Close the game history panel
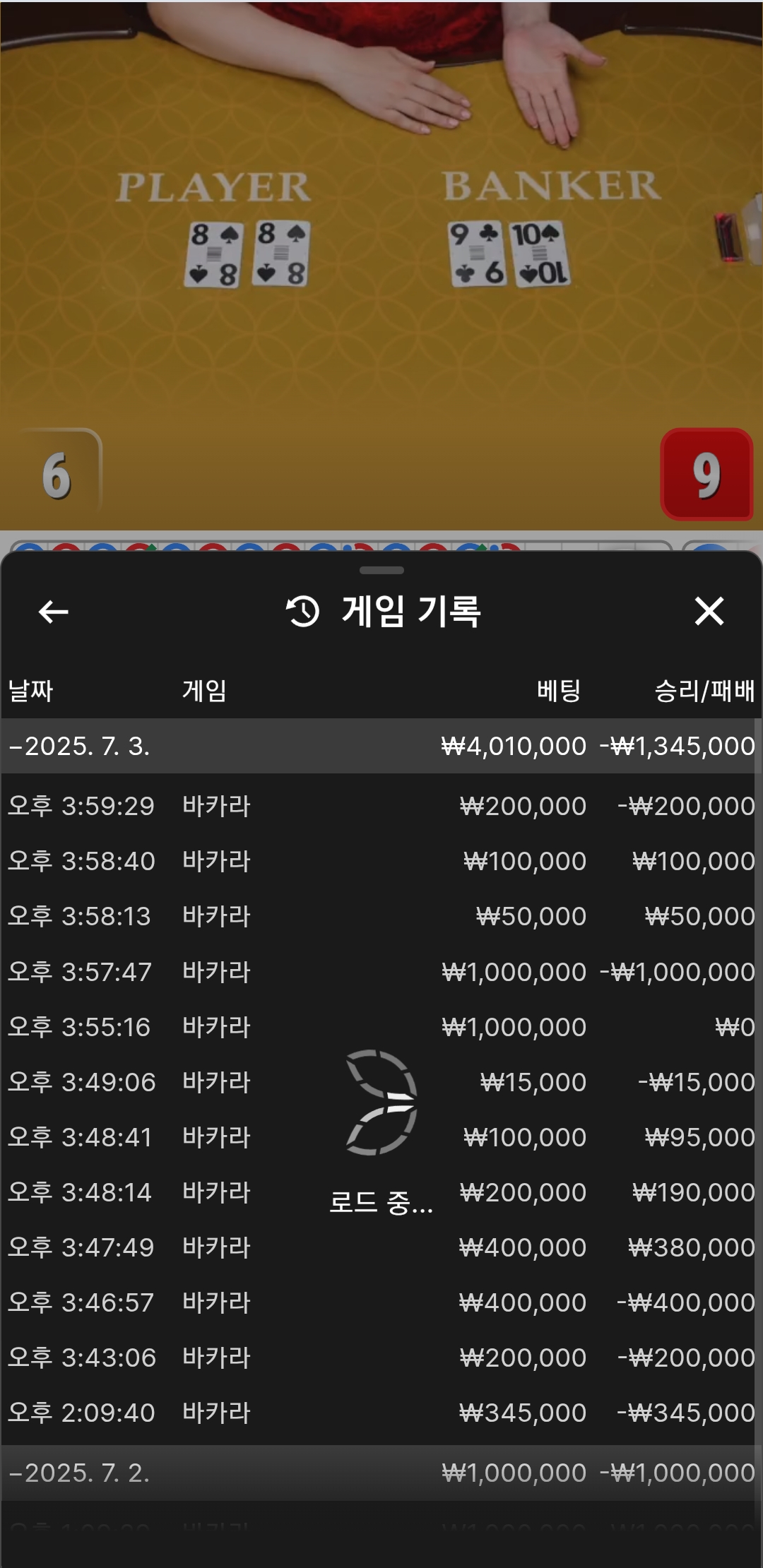The height and width of the screenshot is (1568, 763). tap(709, 611)
